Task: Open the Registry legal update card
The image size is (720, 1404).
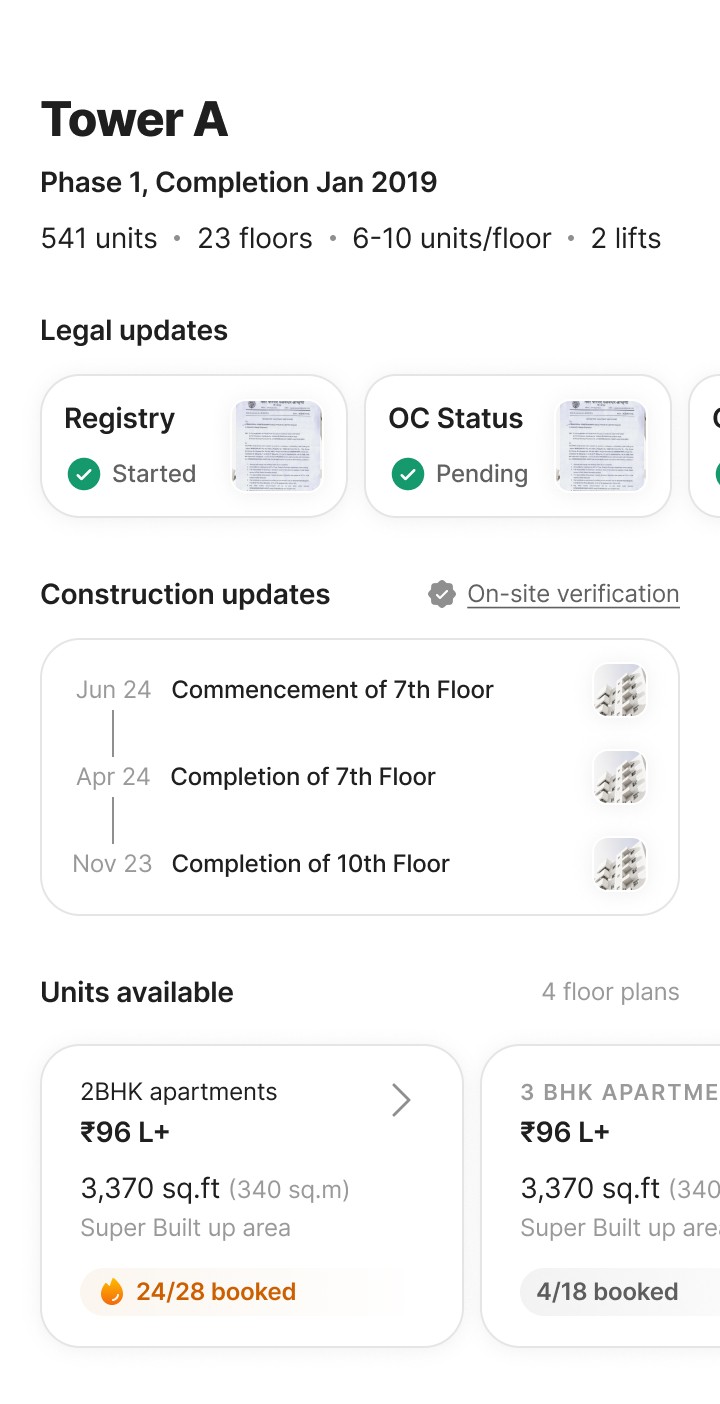Action: point(193,446)
